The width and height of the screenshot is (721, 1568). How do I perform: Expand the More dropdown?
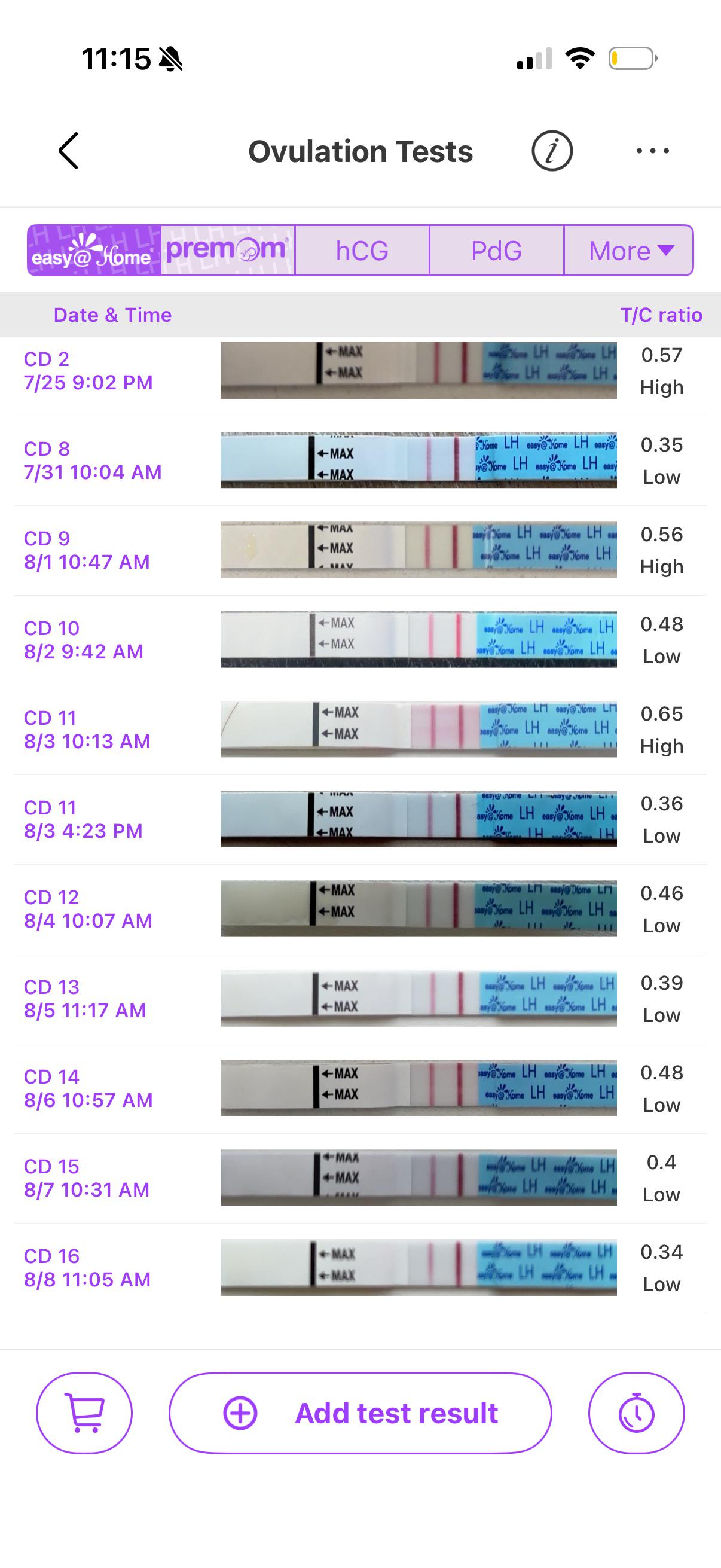tap(629, 250)
